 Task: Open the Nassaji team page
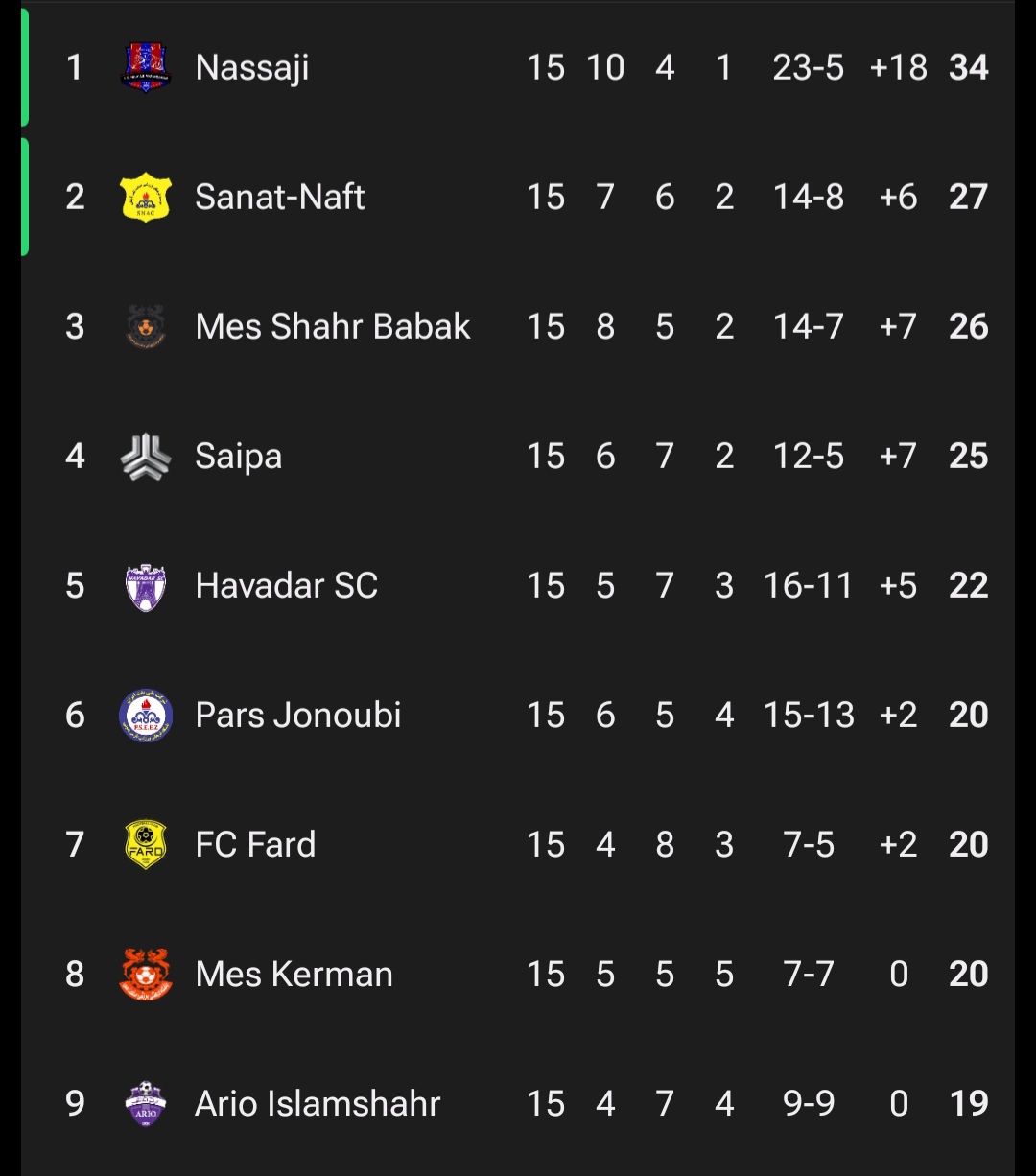tap(250, 66)
